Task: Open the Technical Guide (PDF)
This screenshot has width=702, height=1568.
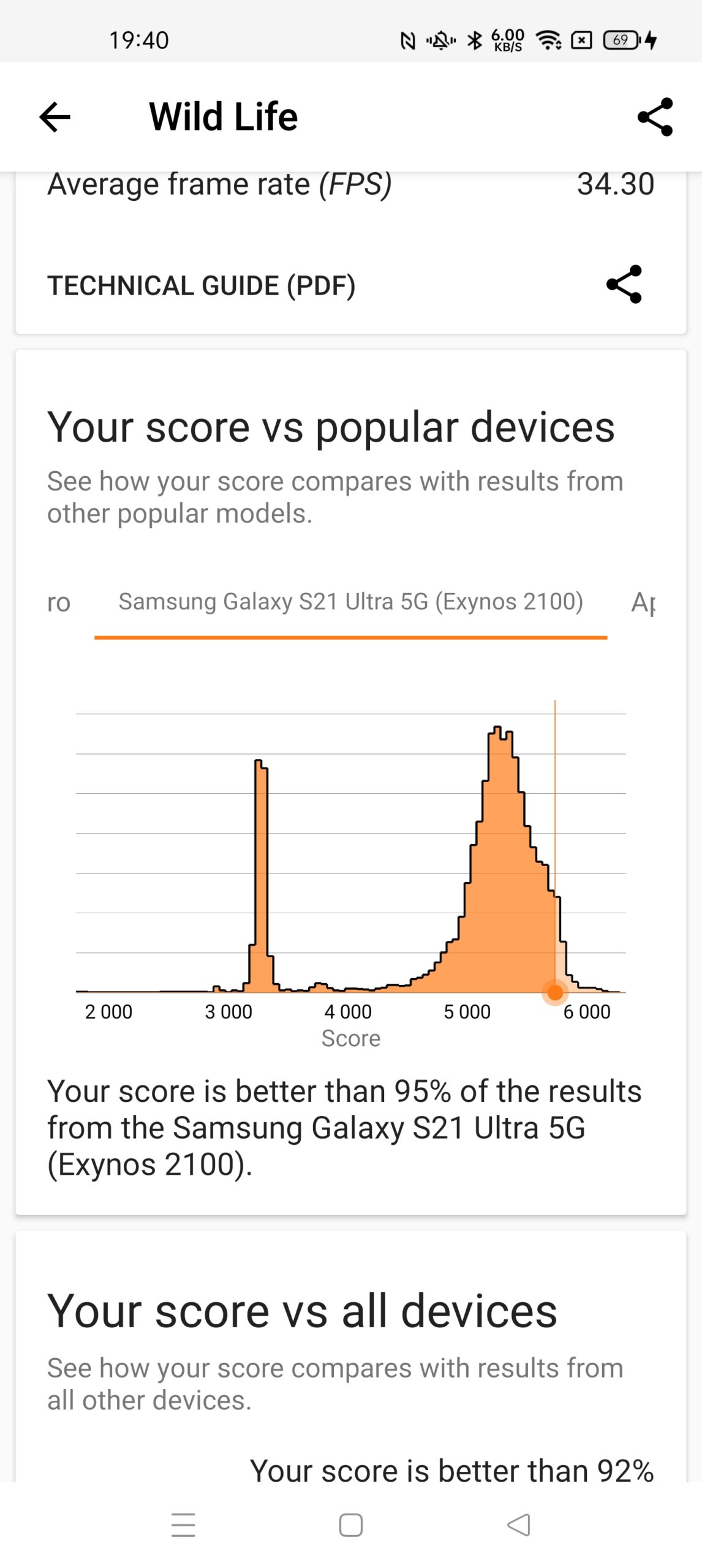Action: (x=202, y=285)
